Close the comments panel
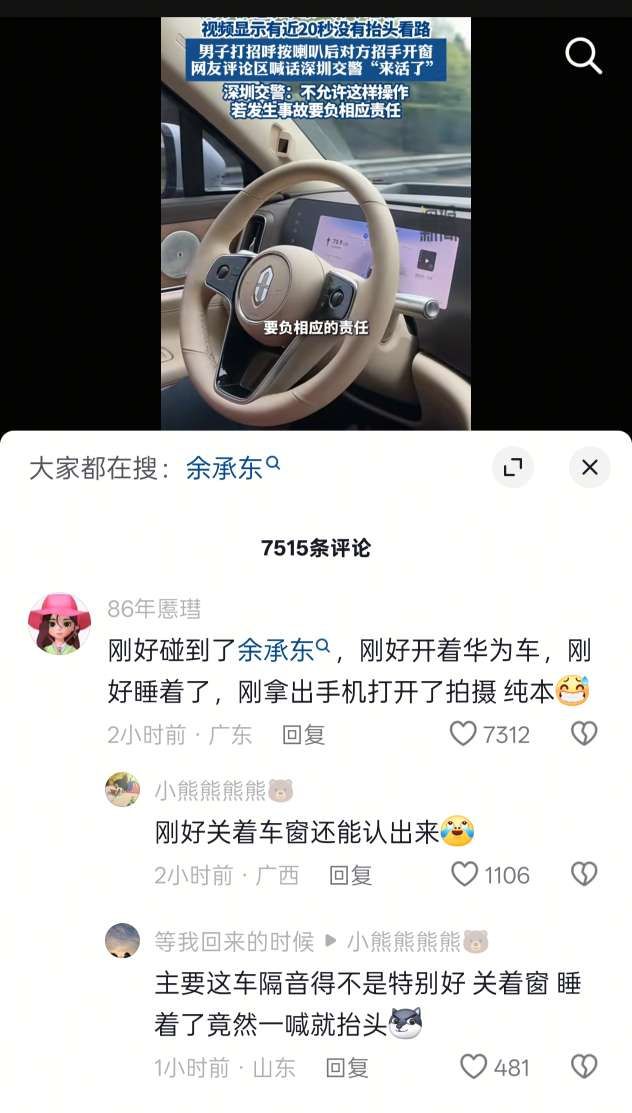 589,467
